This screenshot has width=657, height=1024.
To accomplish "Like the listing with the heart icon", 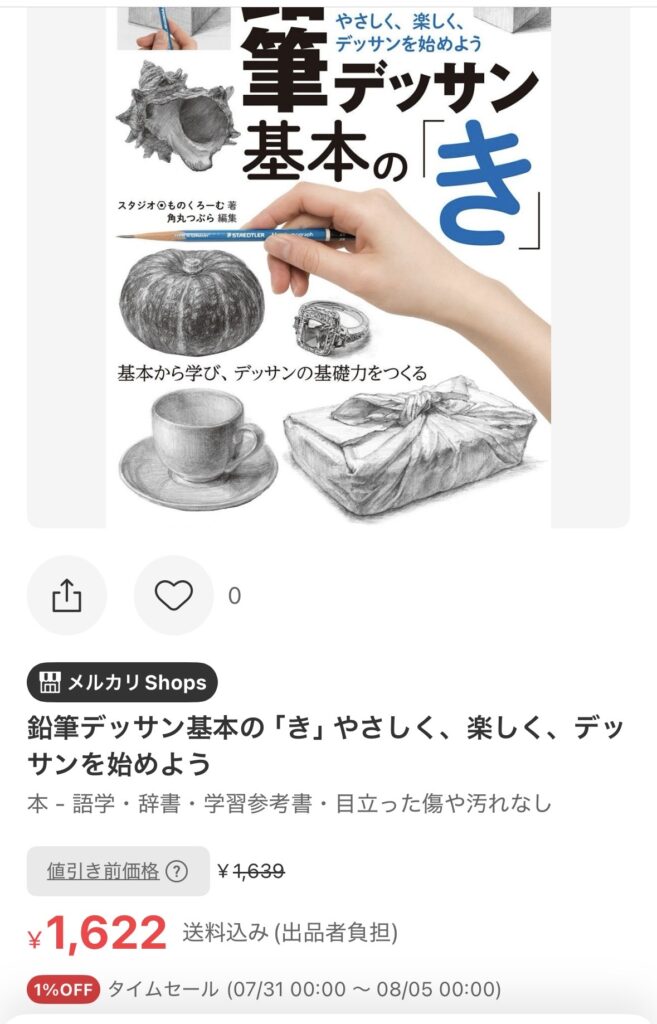I will click(174, 595).
